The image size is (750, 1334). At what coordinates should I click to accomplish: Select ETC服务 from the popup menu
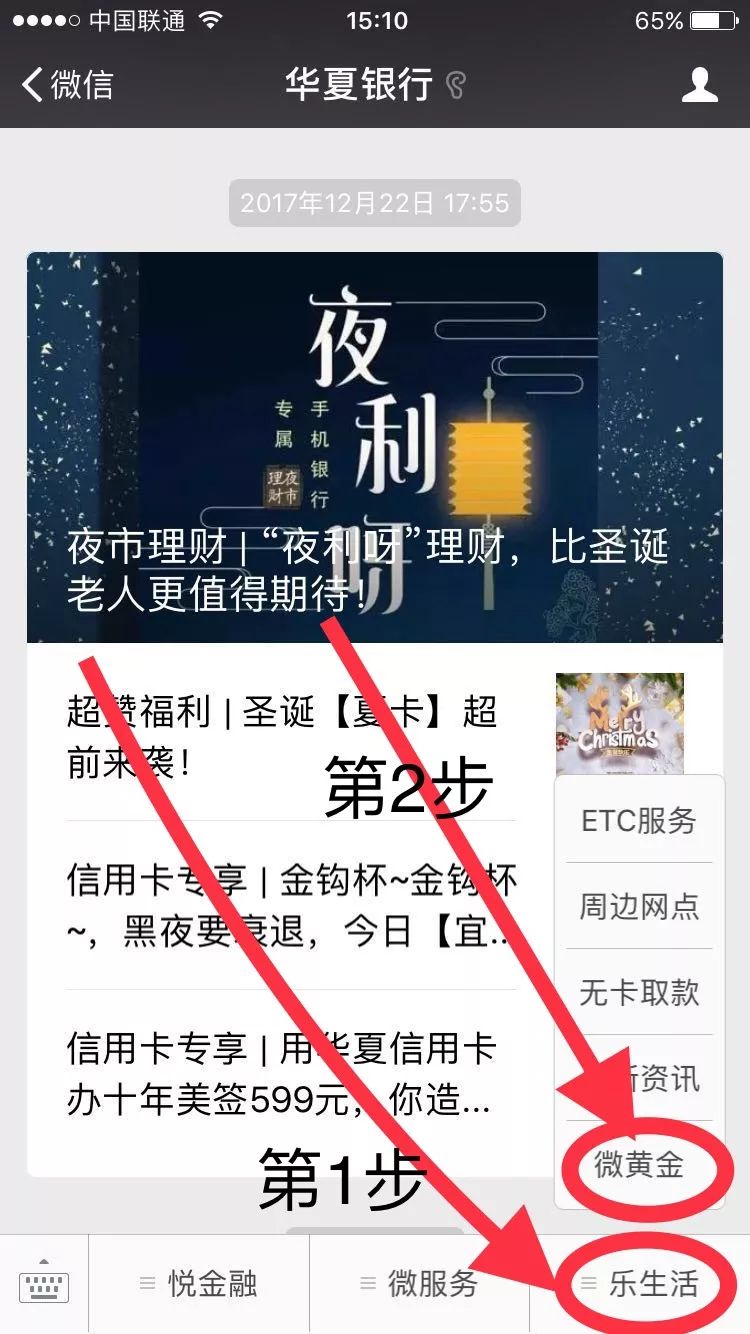coord(639,821)
